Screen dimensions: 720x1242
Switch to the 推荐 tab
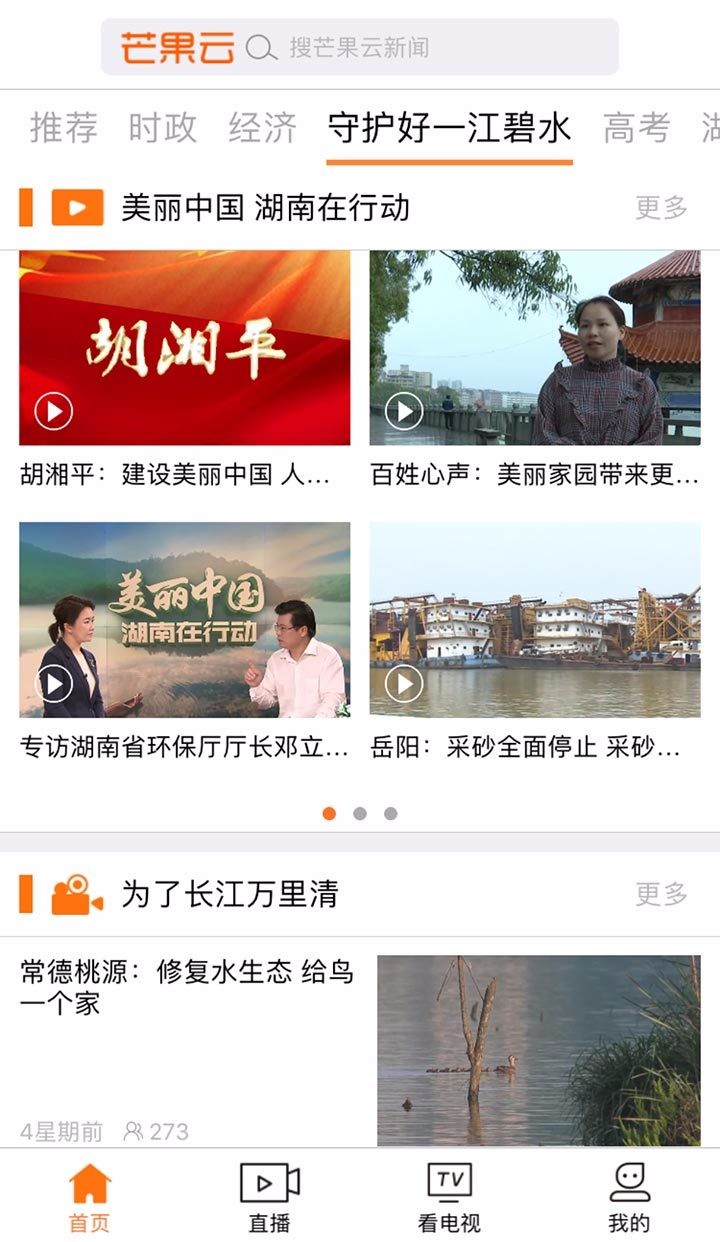coord(64,128)
